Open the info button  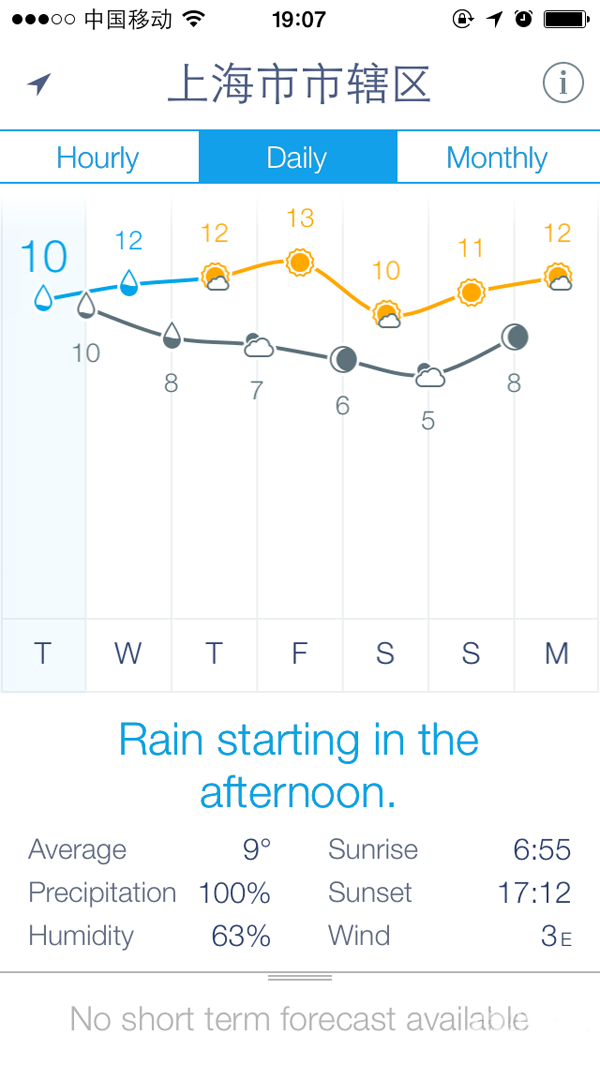[x=563, y=83]
